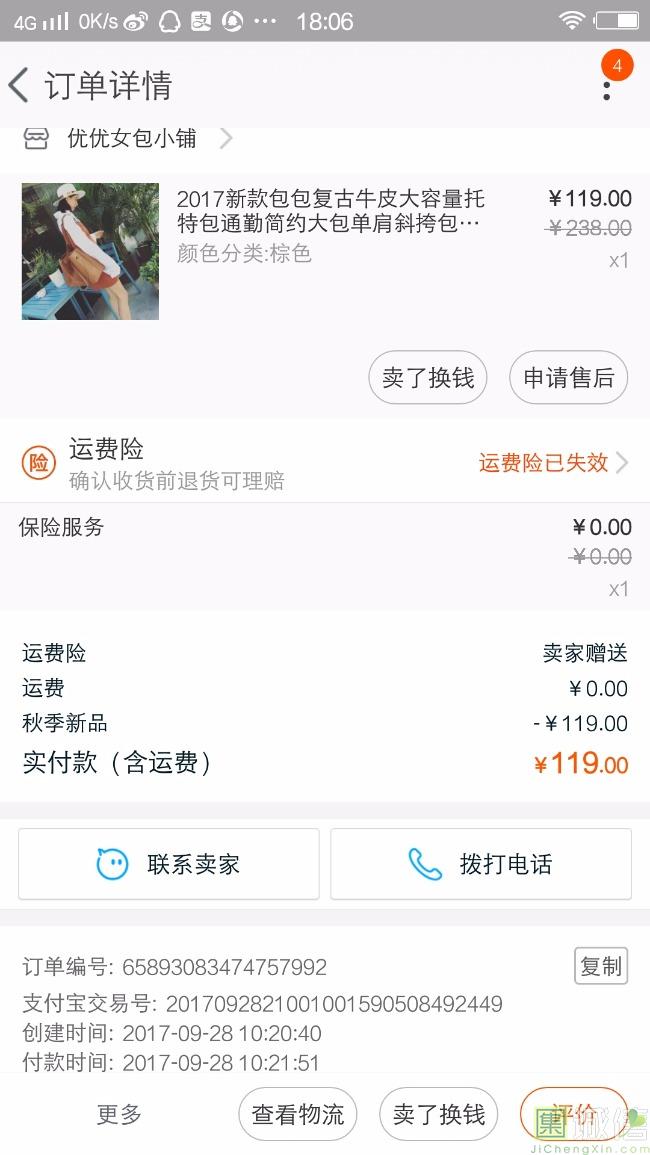Call the seller with 拨打电话
Viewport: 650px width, 1155px height.
pos(481,864)
